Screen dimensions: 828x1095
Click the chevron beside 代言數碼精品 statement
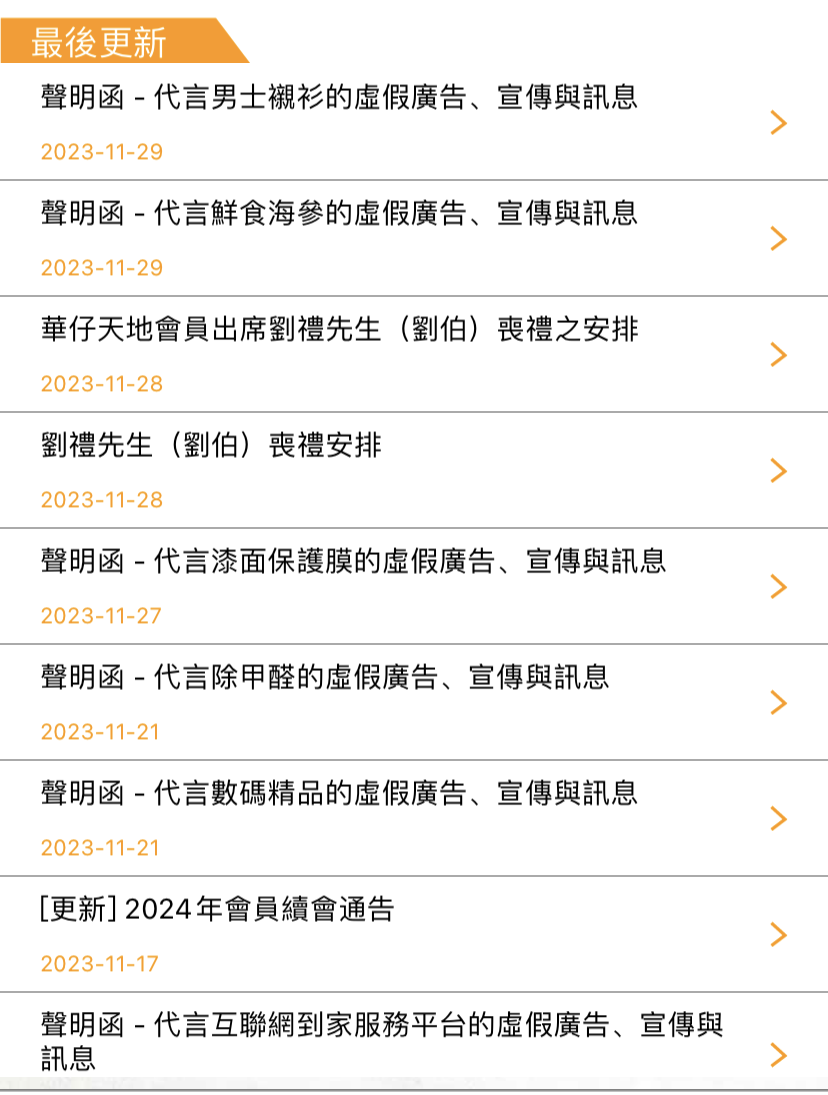[x=779, y=819]
